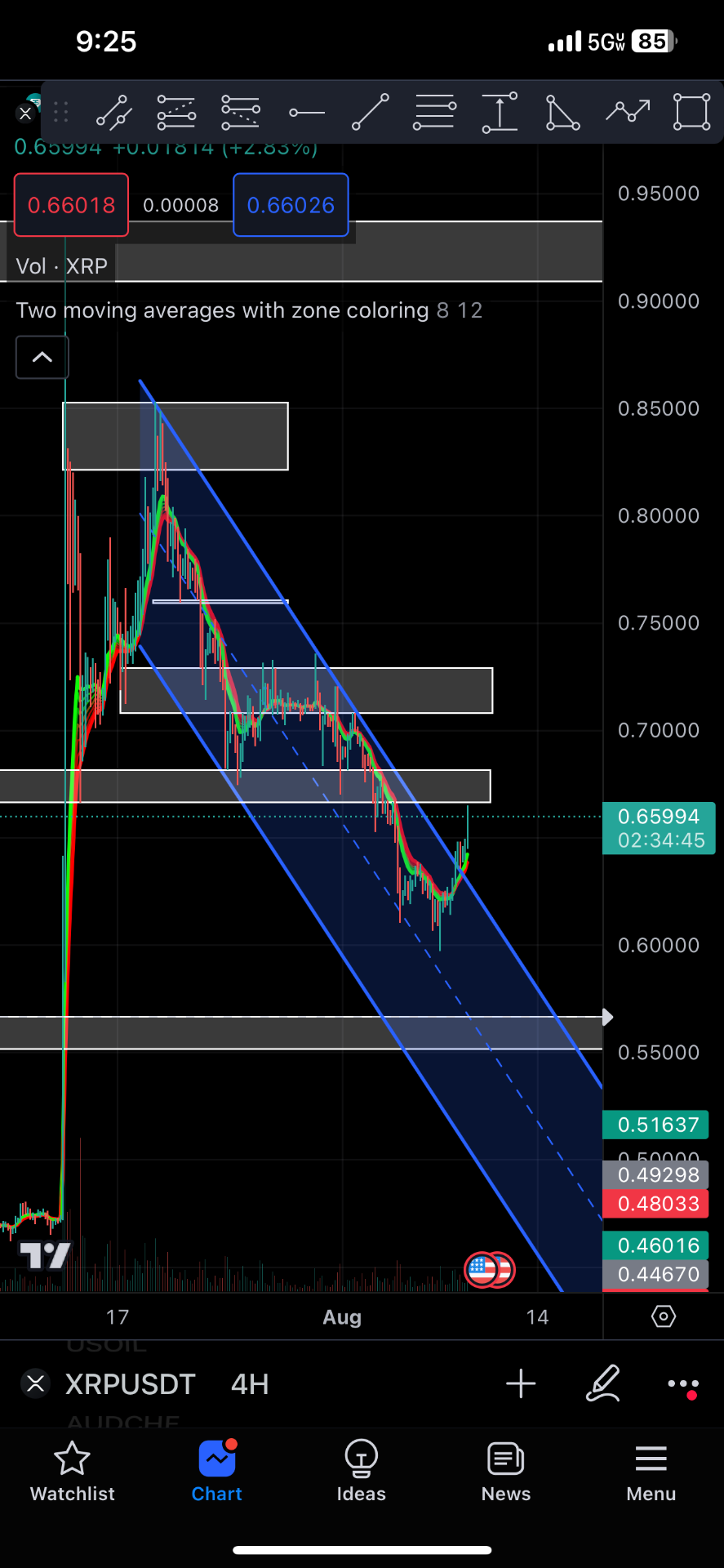Select the path polyline drawing tool
This screenshot has width=724, height=1568.
click(x=628, y=110)
